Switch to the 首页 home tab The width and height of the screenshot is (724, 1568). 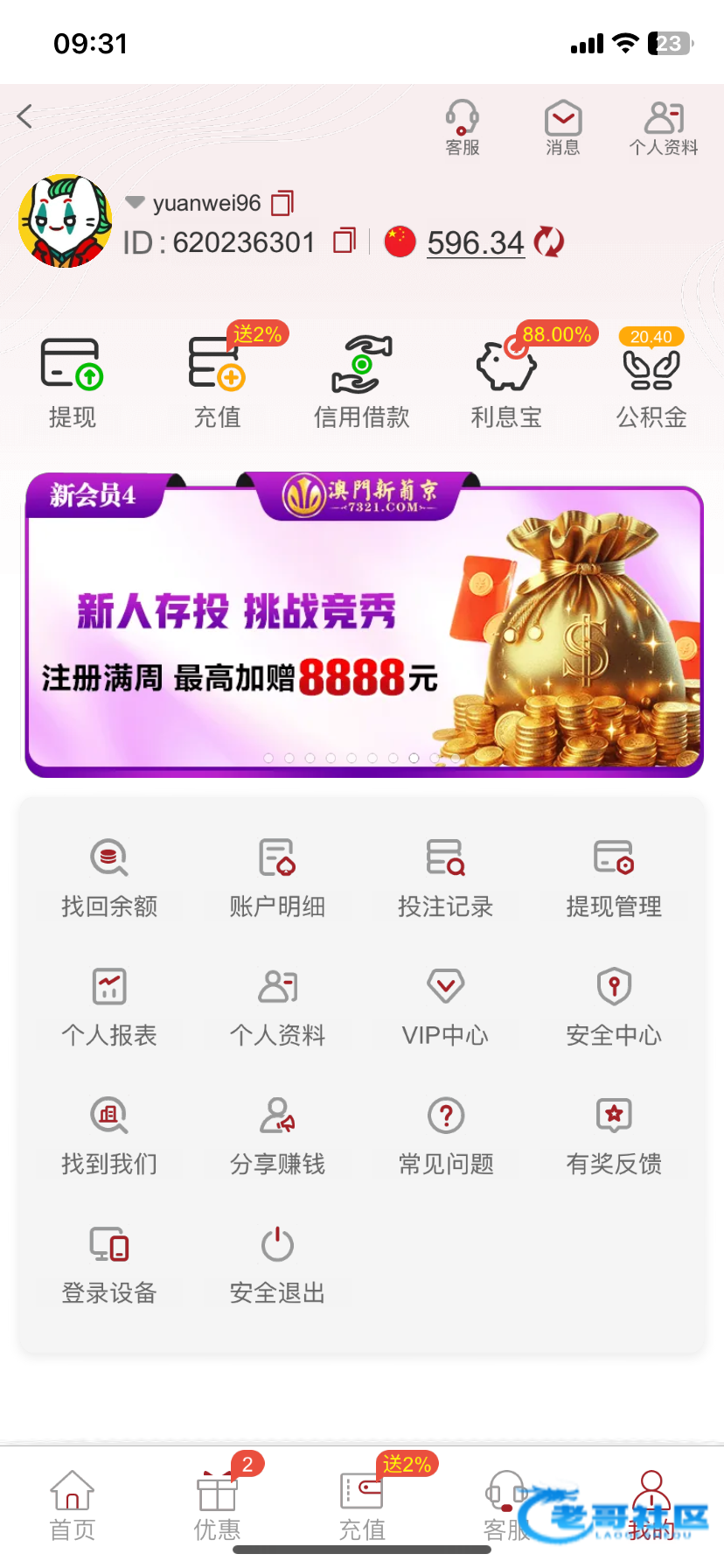(72, 1503)
